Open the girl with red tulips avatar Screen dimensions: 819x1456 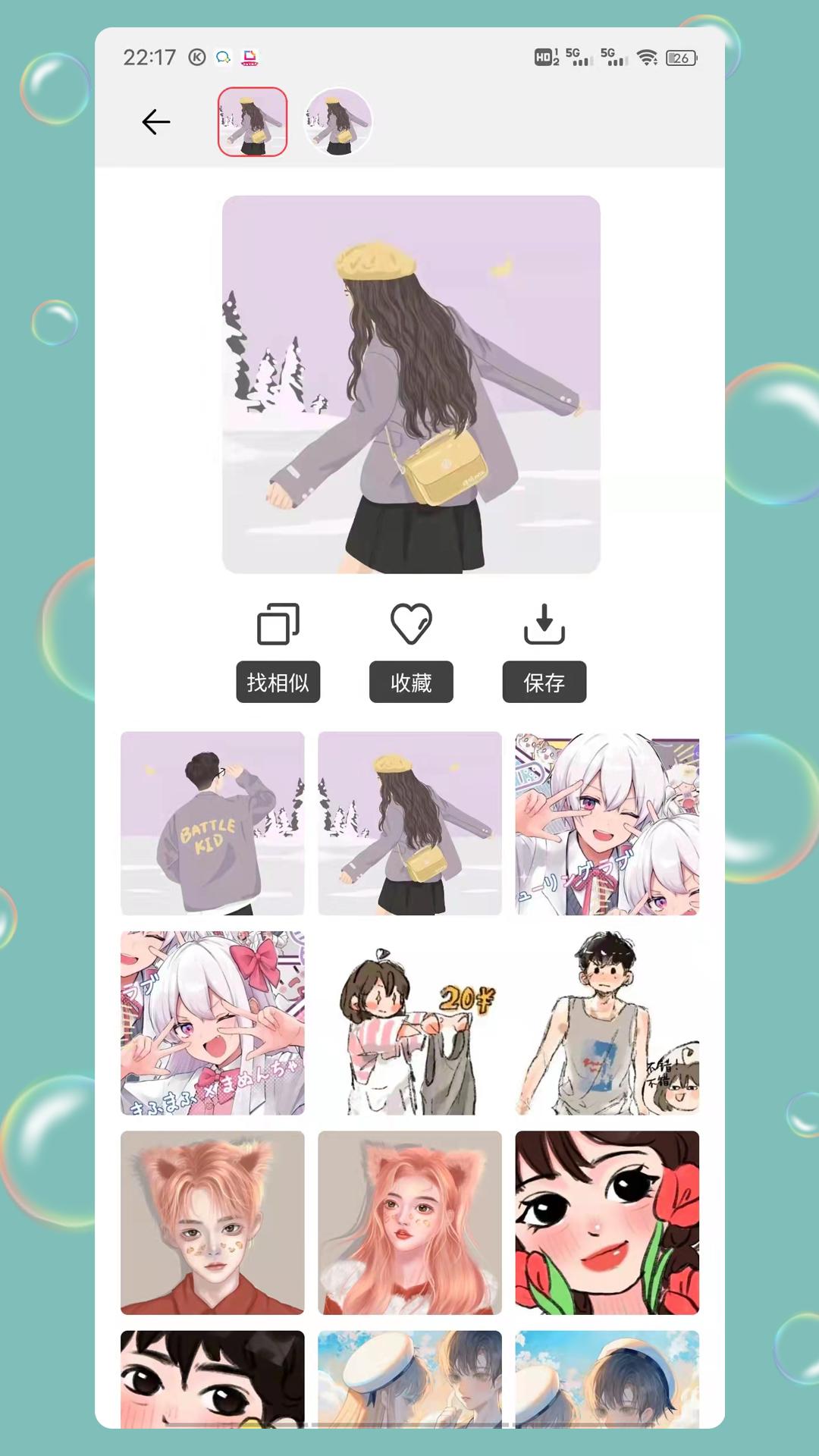(607, 1222)
